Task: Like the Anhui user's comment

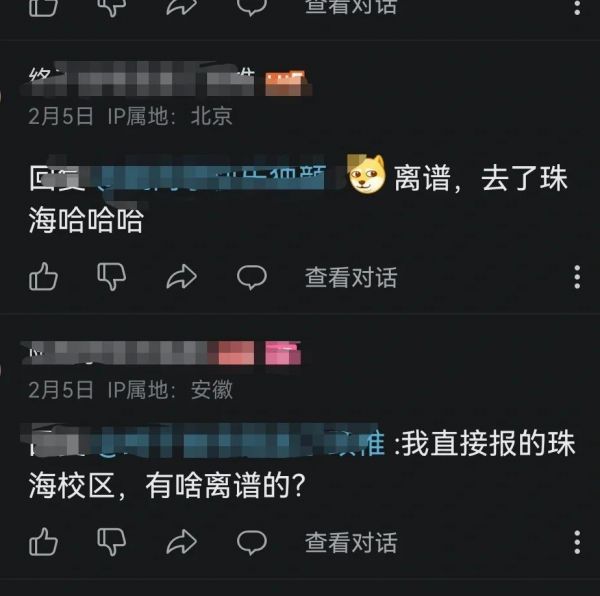Action: tap(43, 542)
